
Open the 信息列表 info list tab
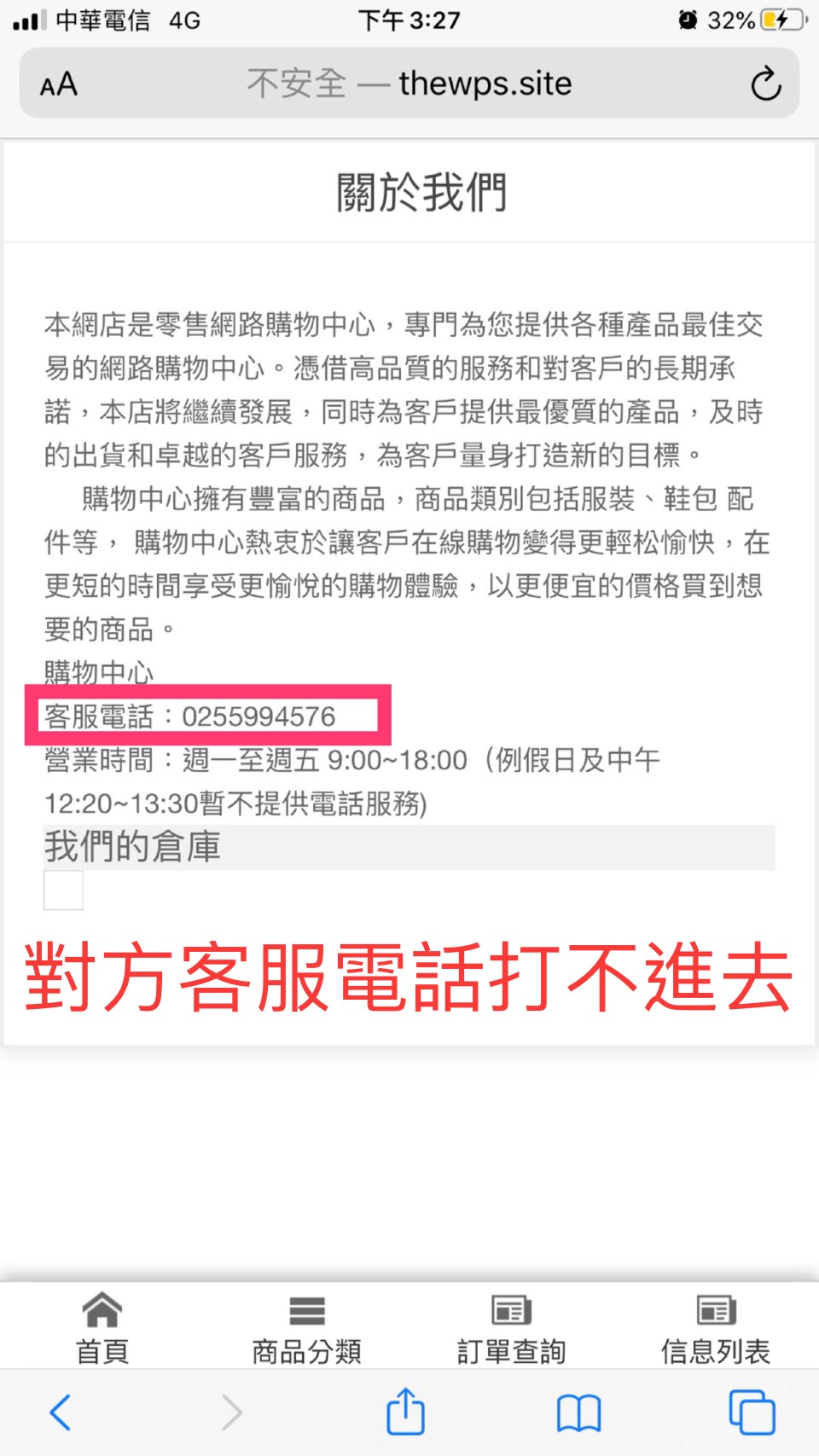pos(716,1328)
